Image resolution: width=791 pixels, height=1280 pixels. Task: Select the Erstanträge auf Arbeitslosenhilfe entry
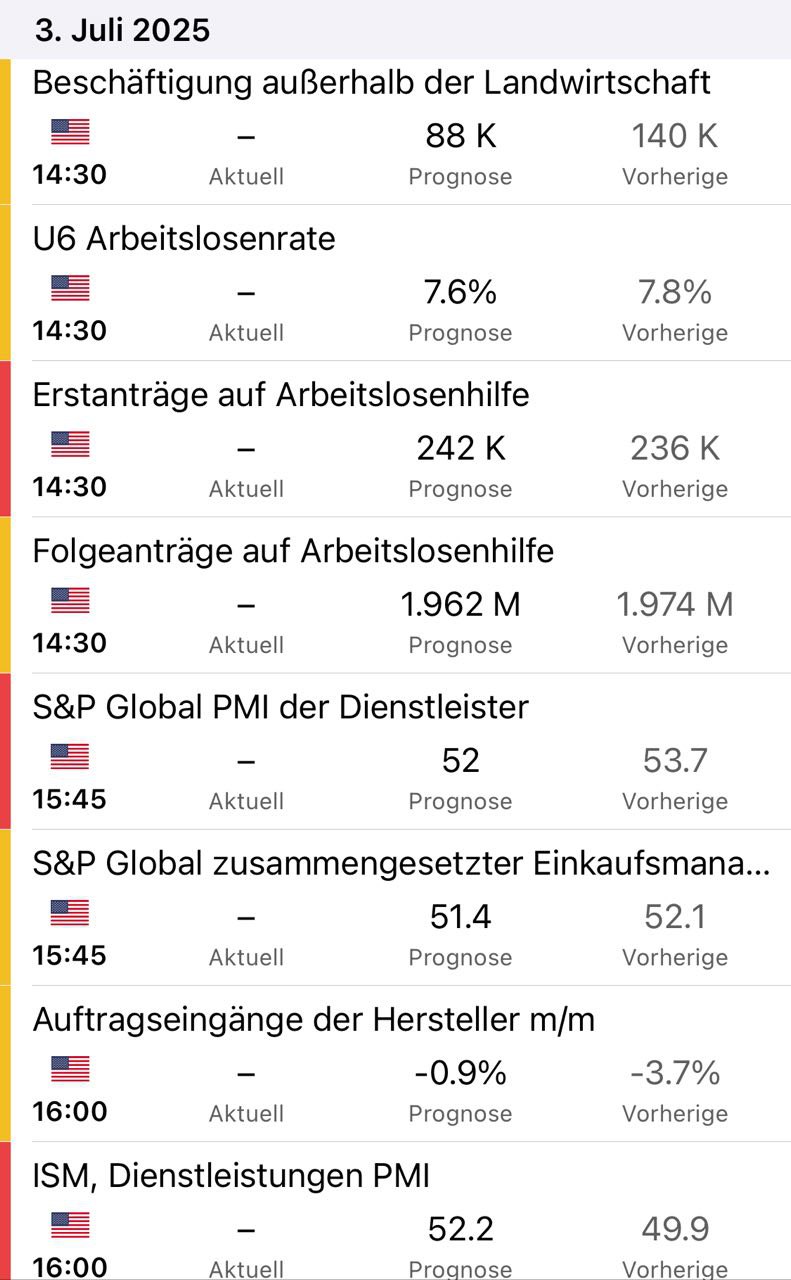coord(281,394)
